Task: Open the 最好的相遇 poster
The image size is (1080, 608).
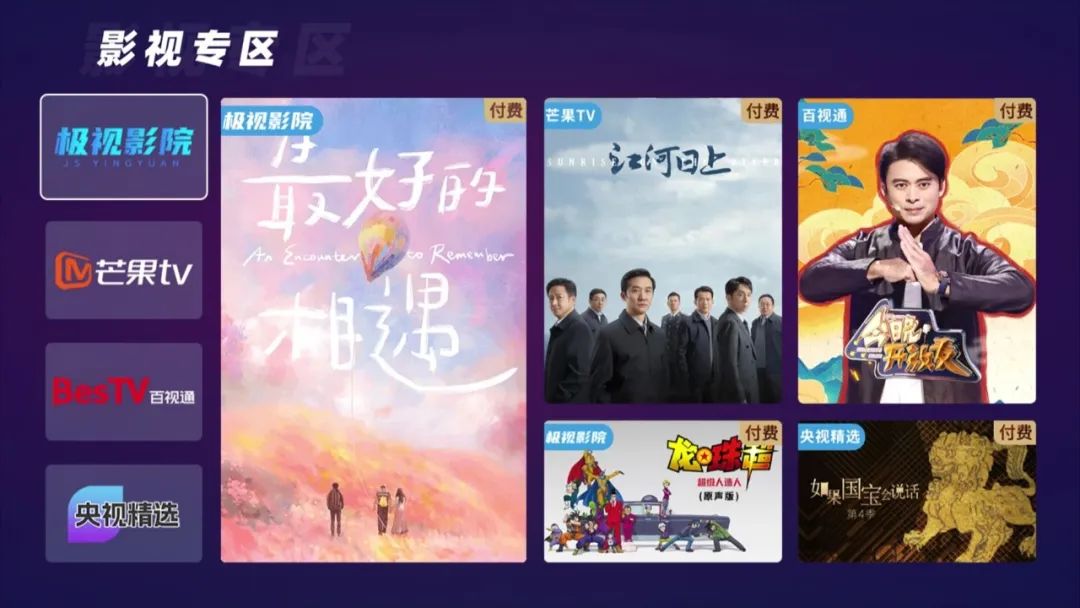Action: click(373, 330)
